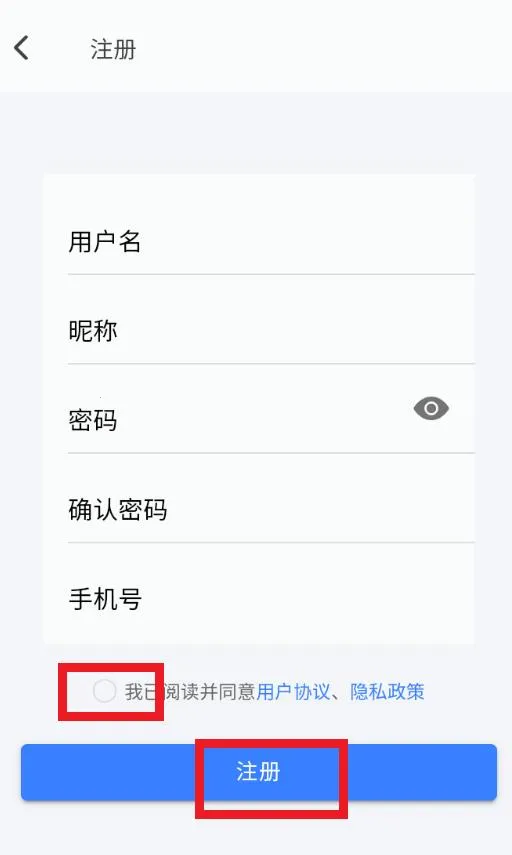Check the 我已阅读并同意 agreement circle

pos(104,691)
